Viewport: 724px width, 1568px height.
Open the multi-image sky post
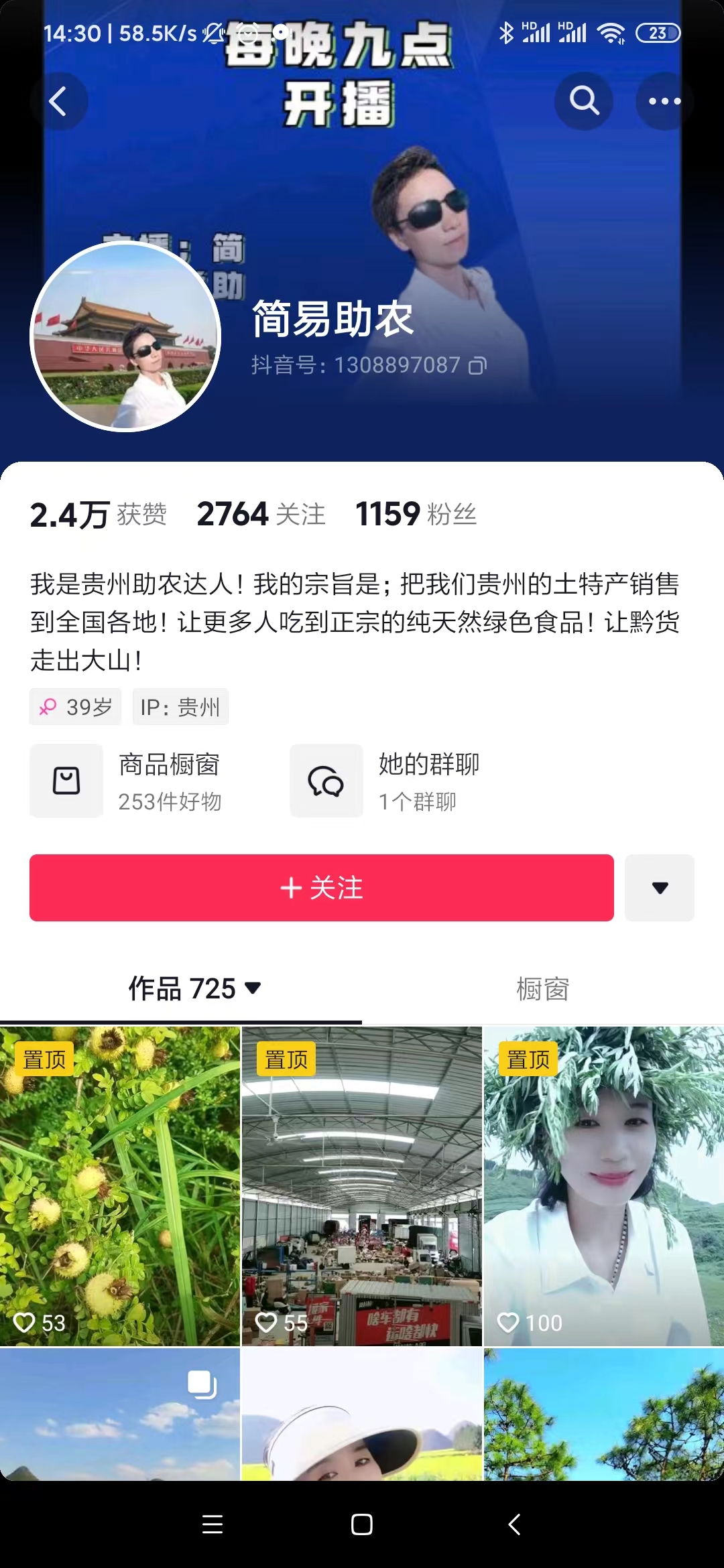(120, 1415)
